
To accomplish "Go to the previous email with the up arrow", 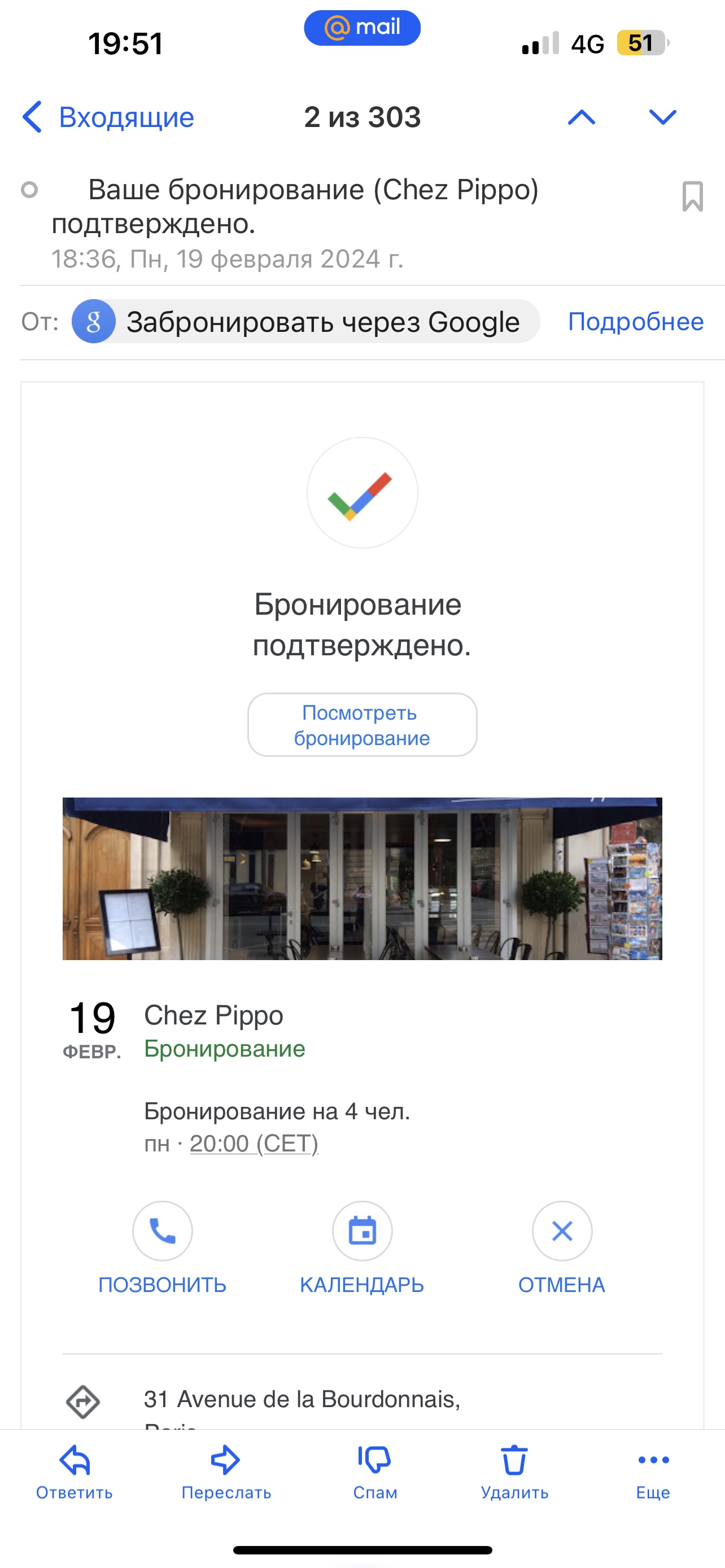I will (580, 117).
